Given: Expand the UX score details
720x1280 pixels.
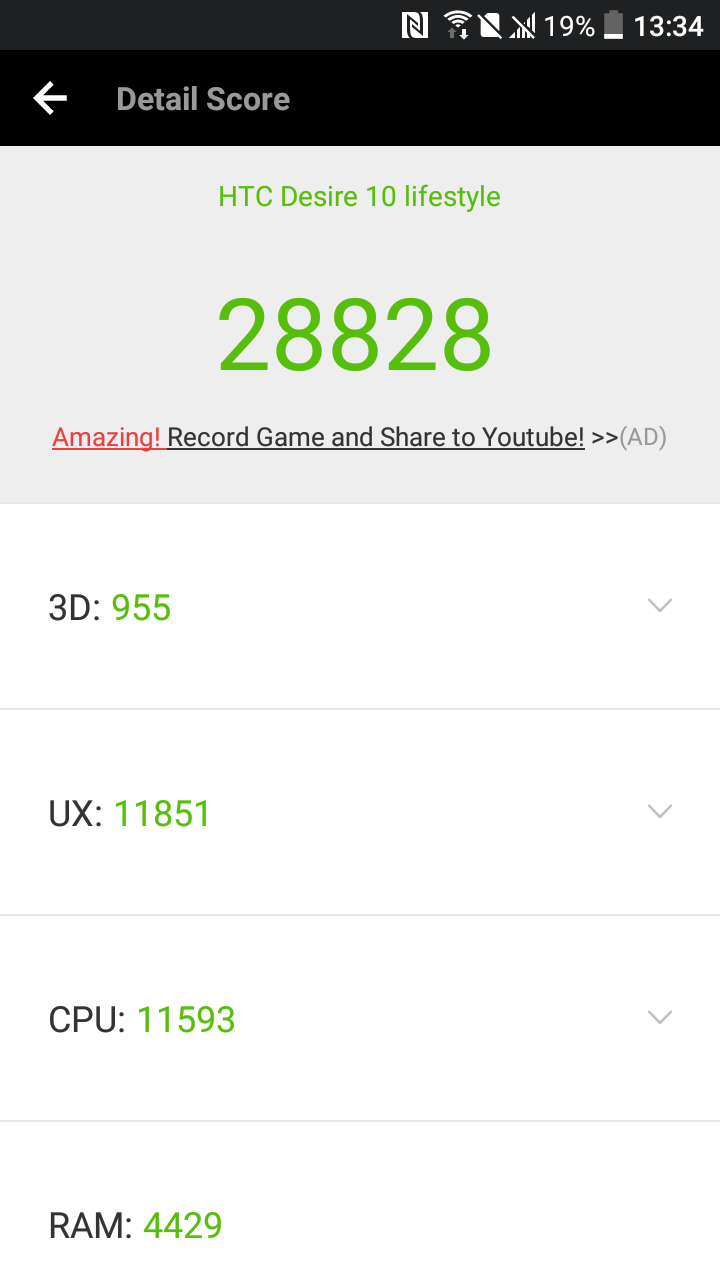Looking at the screenshot, I should tap(659, 811).
